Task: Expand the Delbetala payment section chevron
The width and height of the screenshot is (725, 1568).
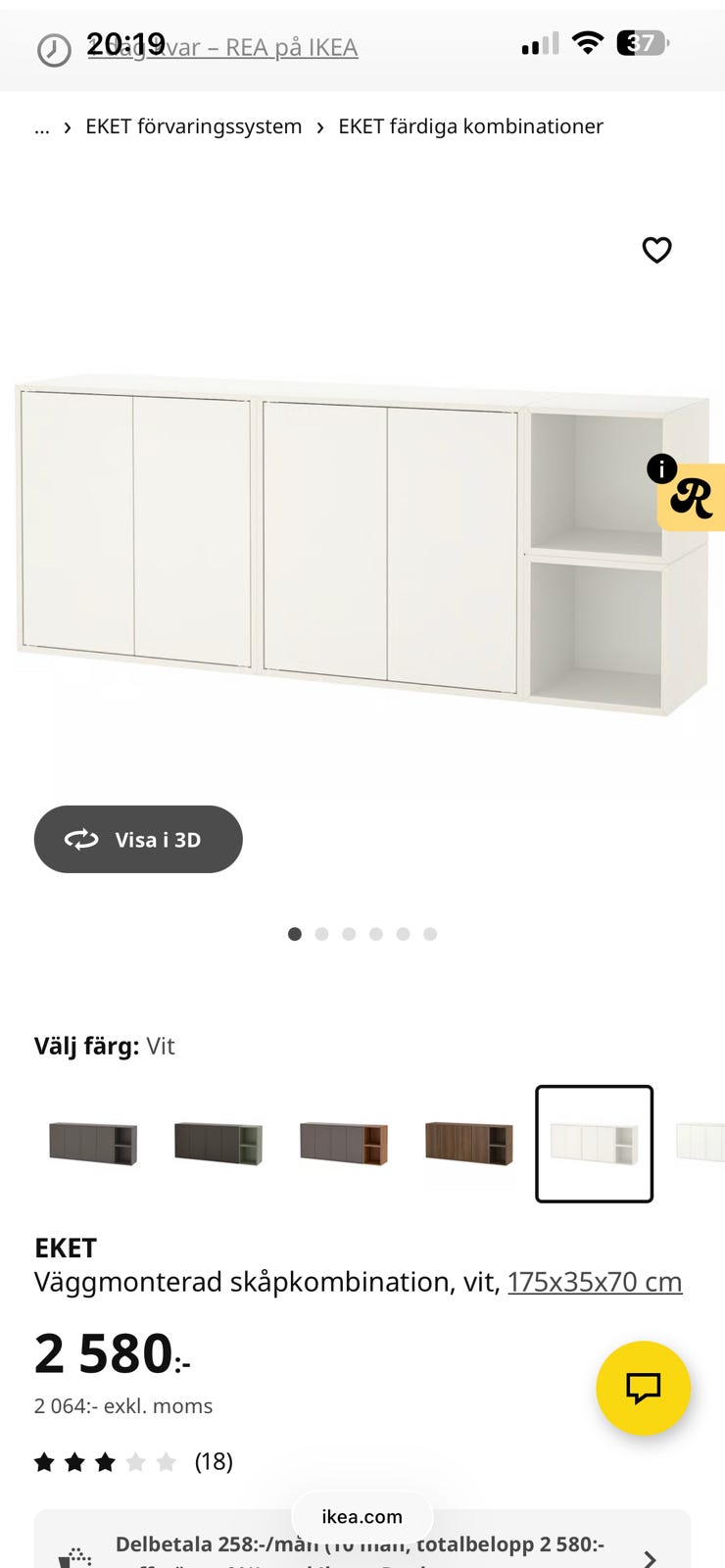Action: 650,1558
